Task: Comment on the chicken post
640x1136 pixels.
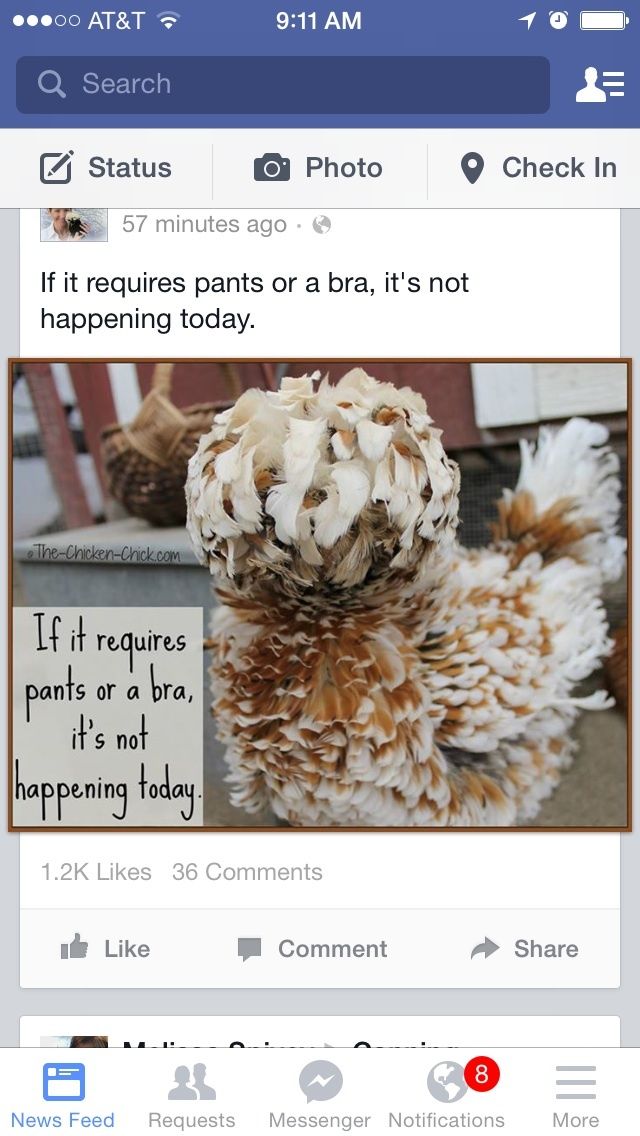Action: (x=312, y=949)
